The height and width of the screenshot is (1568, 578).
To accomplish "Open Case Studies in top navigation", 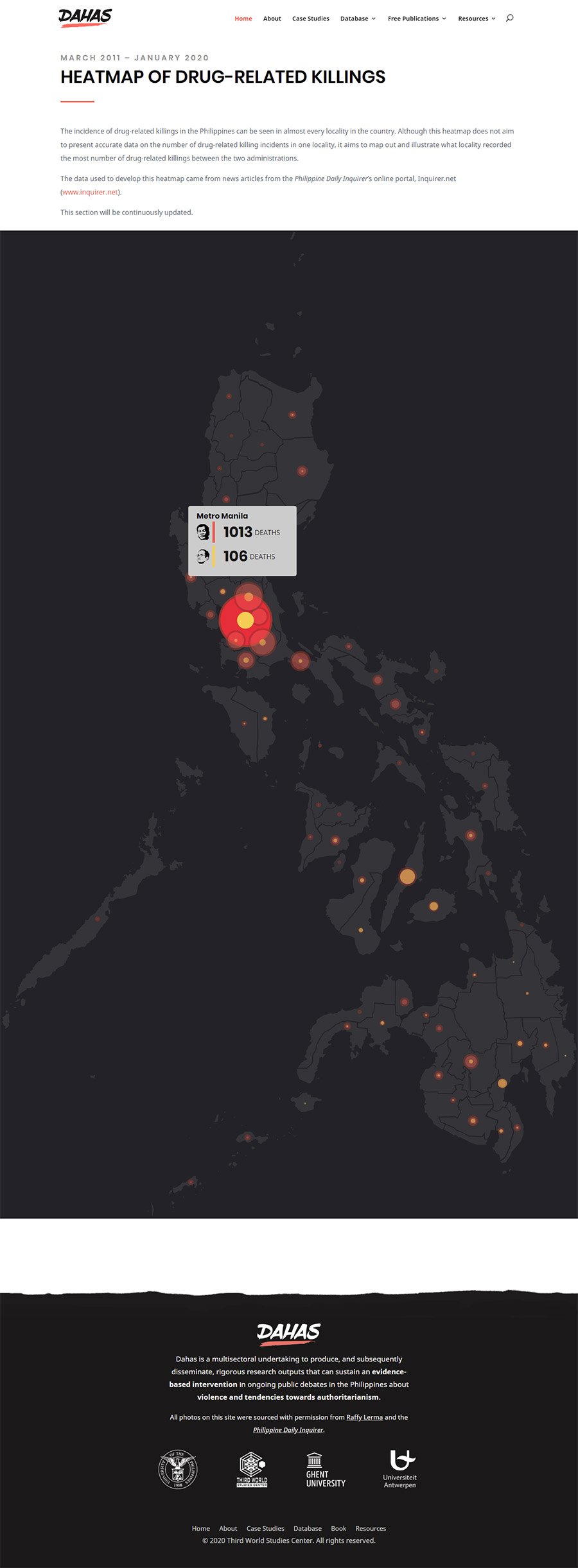I will (x=310, y=19).
